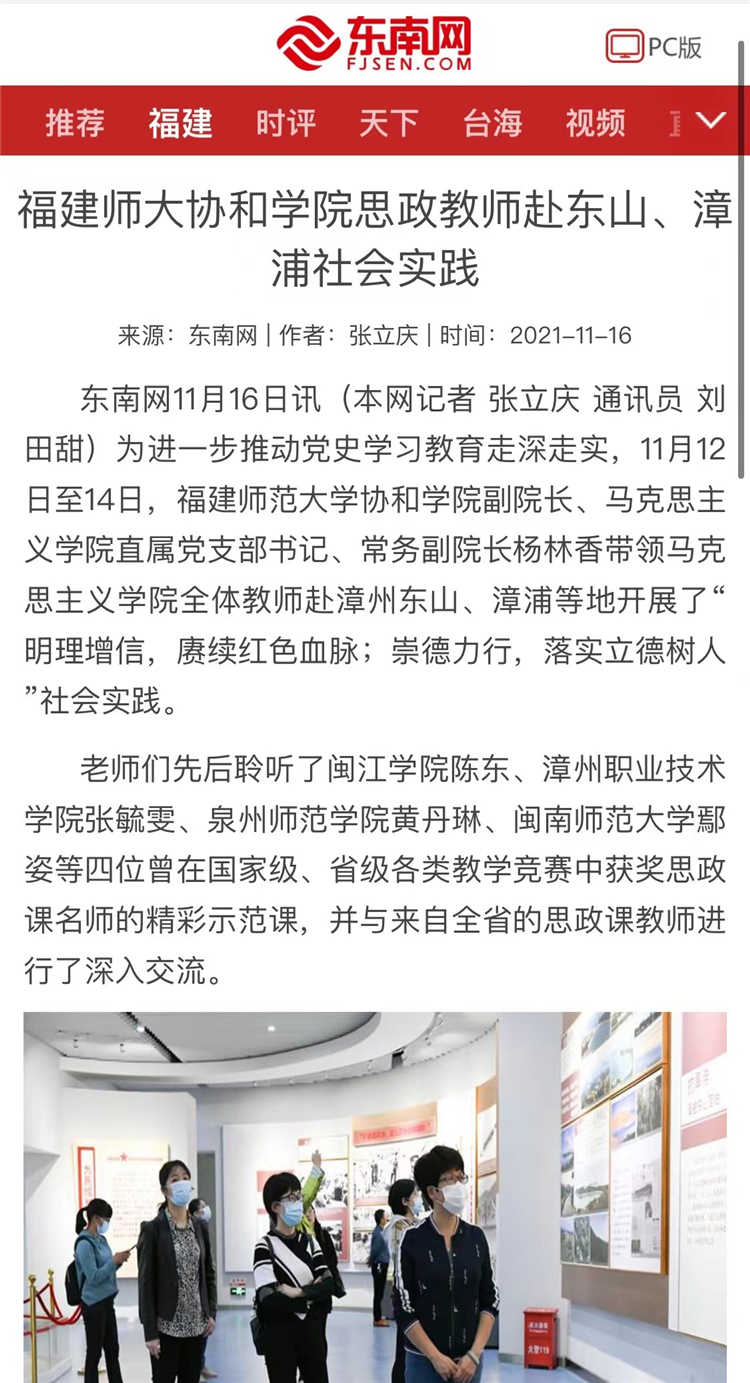The image size is (750, 1383).
Task: Open the 东南网 logo homepage link
Action: [x=374, y=44]
